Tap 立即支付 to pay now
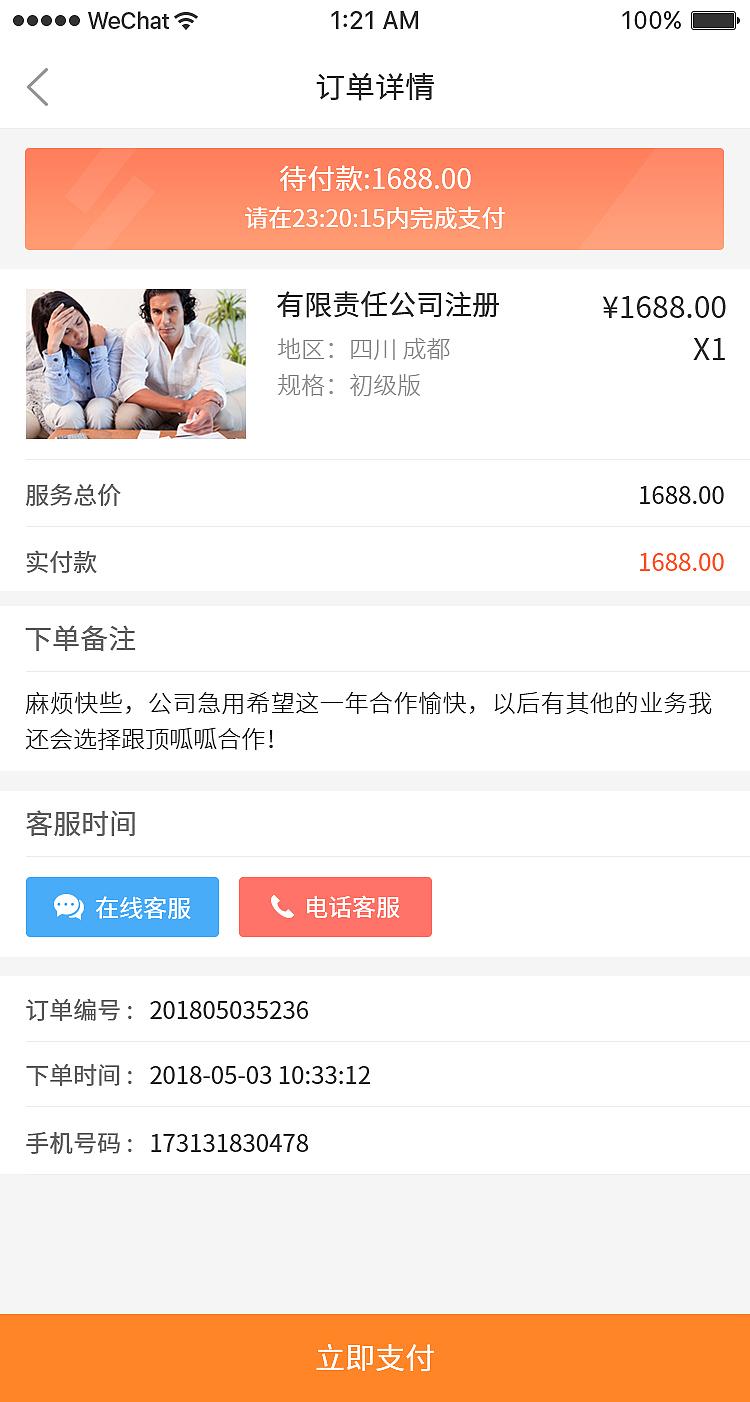Image resolution: width=750 pixels, height=1402 pixels. [x=375, y=1358]
